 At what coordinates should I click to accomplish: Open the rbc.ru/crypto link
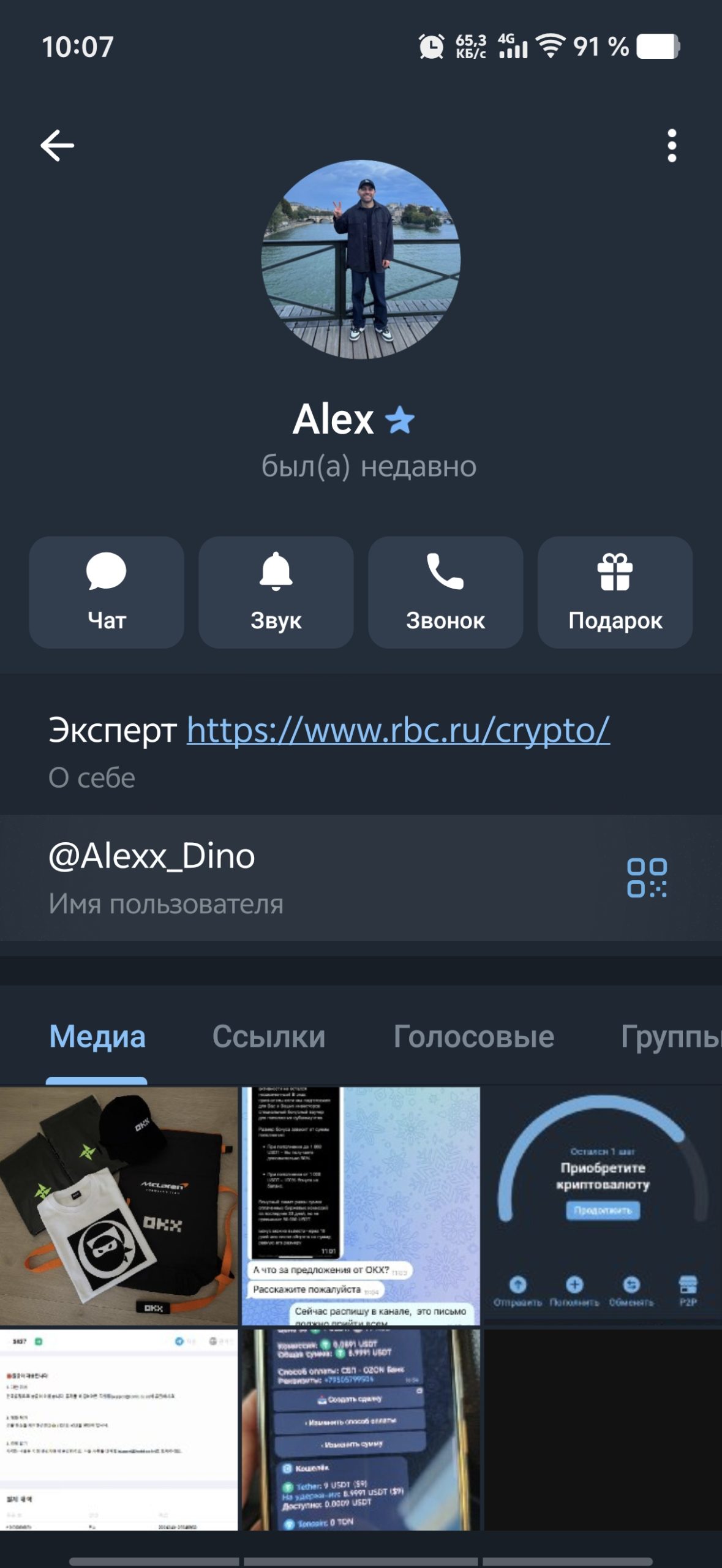398,730
